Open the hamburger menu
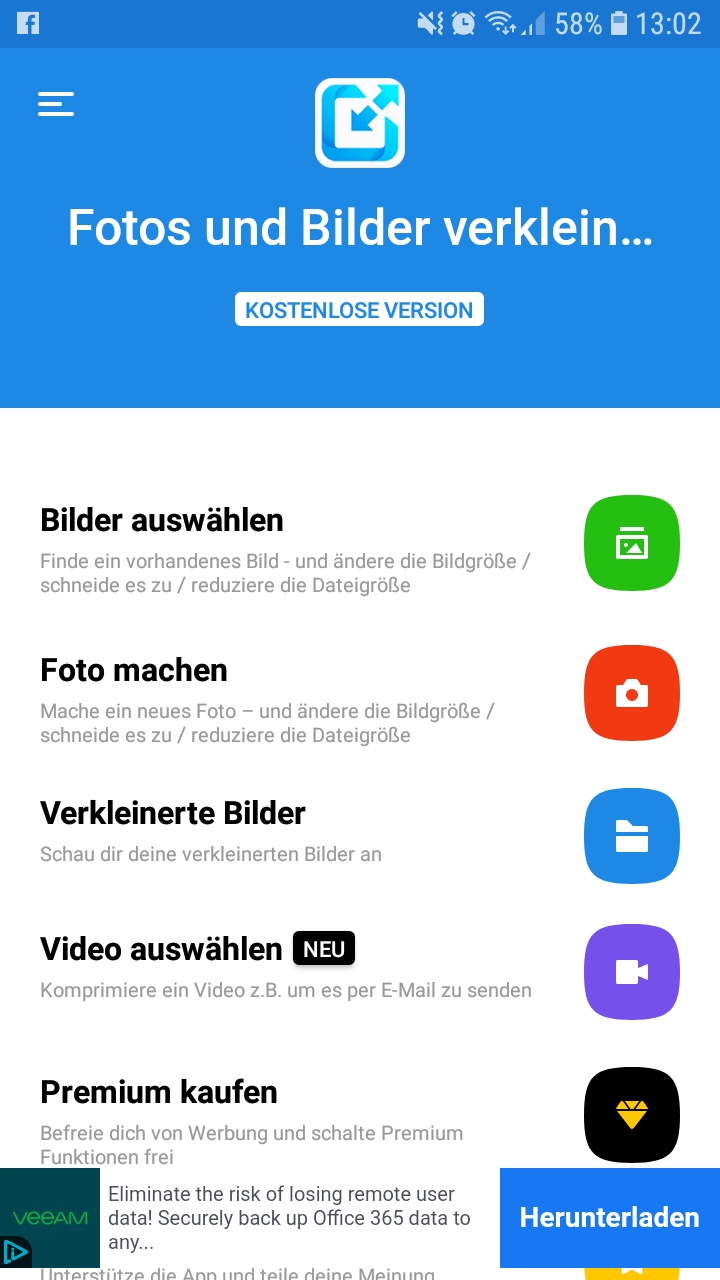Screen dimensions: 720x1280 55,104
